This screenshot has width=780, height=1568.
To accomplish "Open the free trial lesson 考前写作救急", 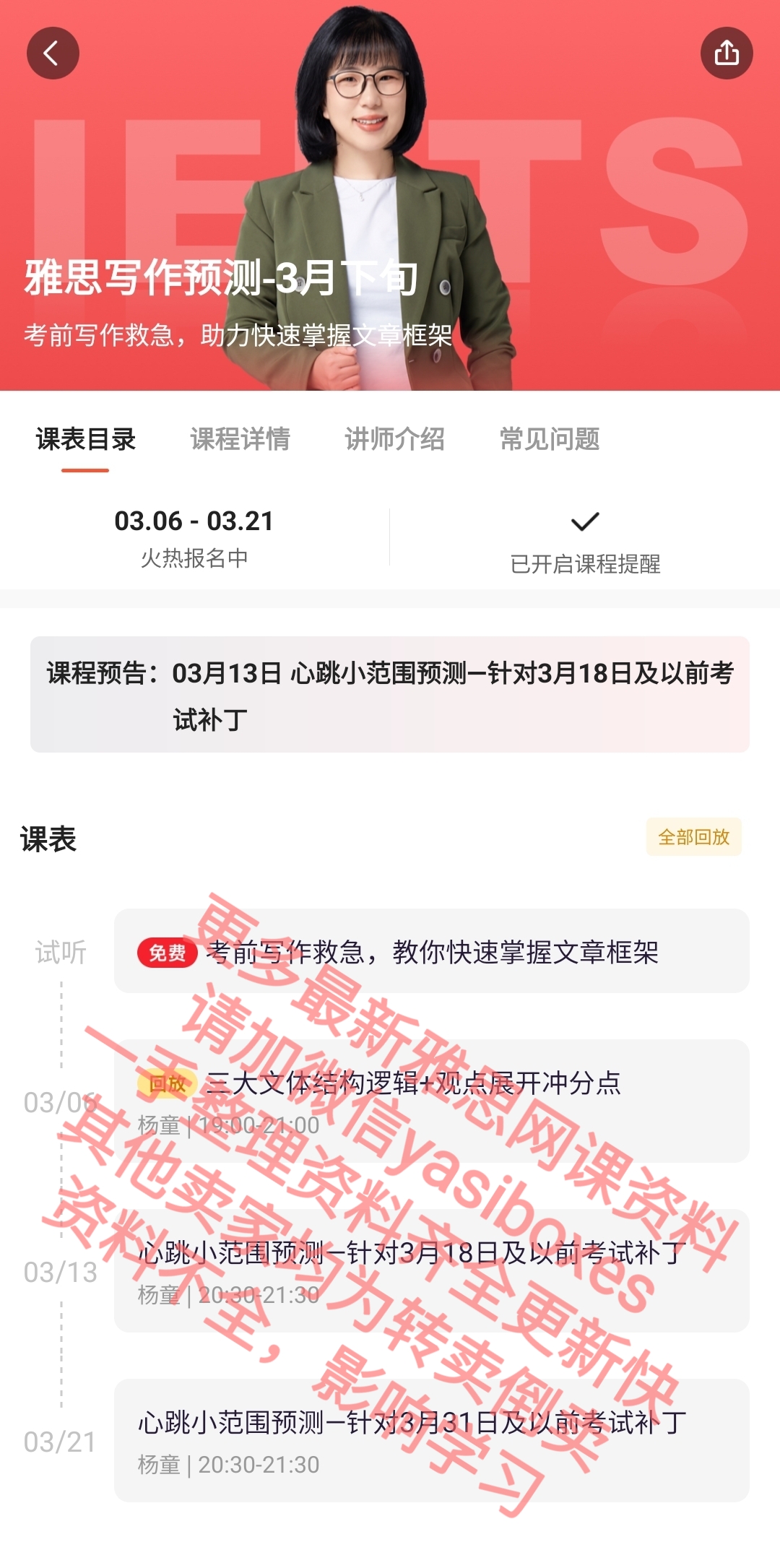I will (x=432, y=951).
